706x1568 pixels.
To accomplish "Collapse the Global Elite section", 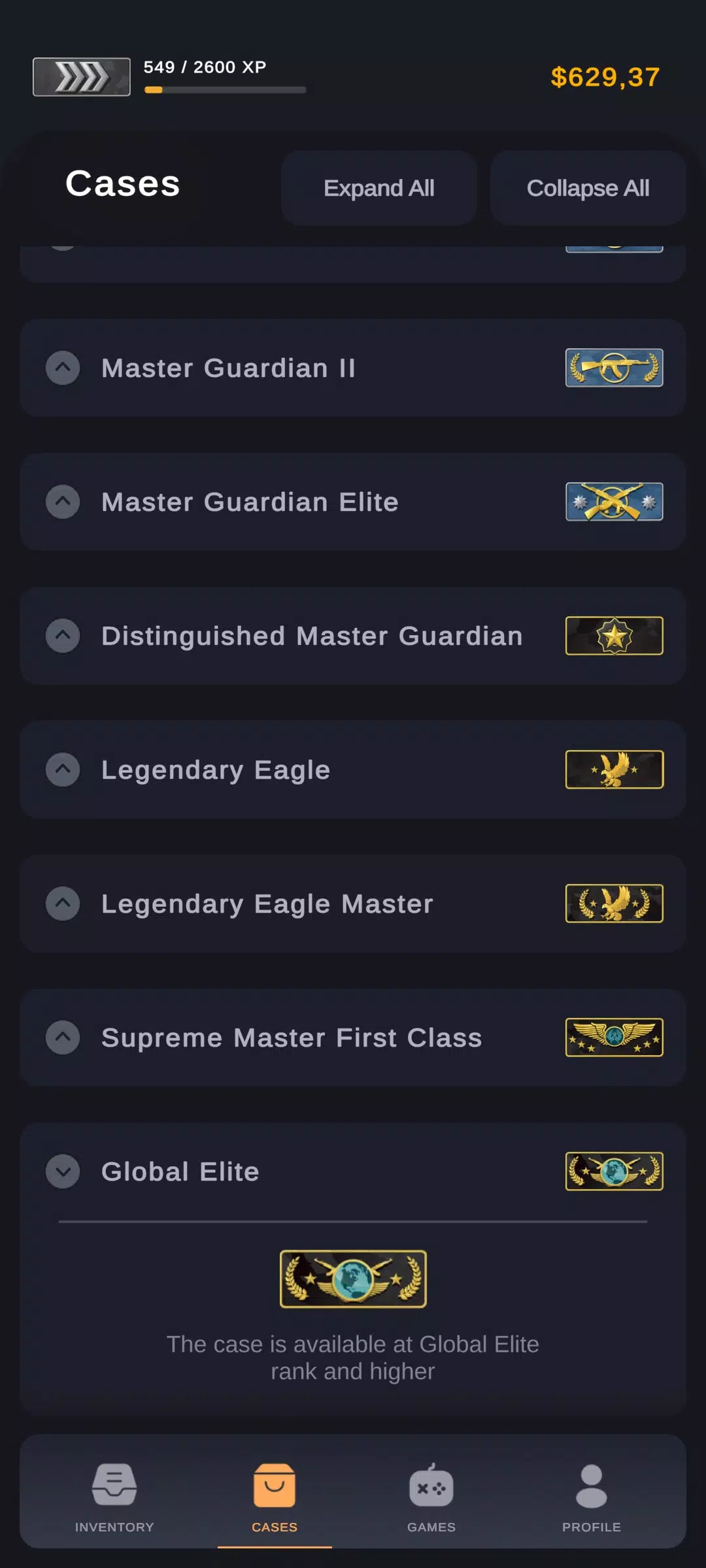I will (x=63, y=1171).
